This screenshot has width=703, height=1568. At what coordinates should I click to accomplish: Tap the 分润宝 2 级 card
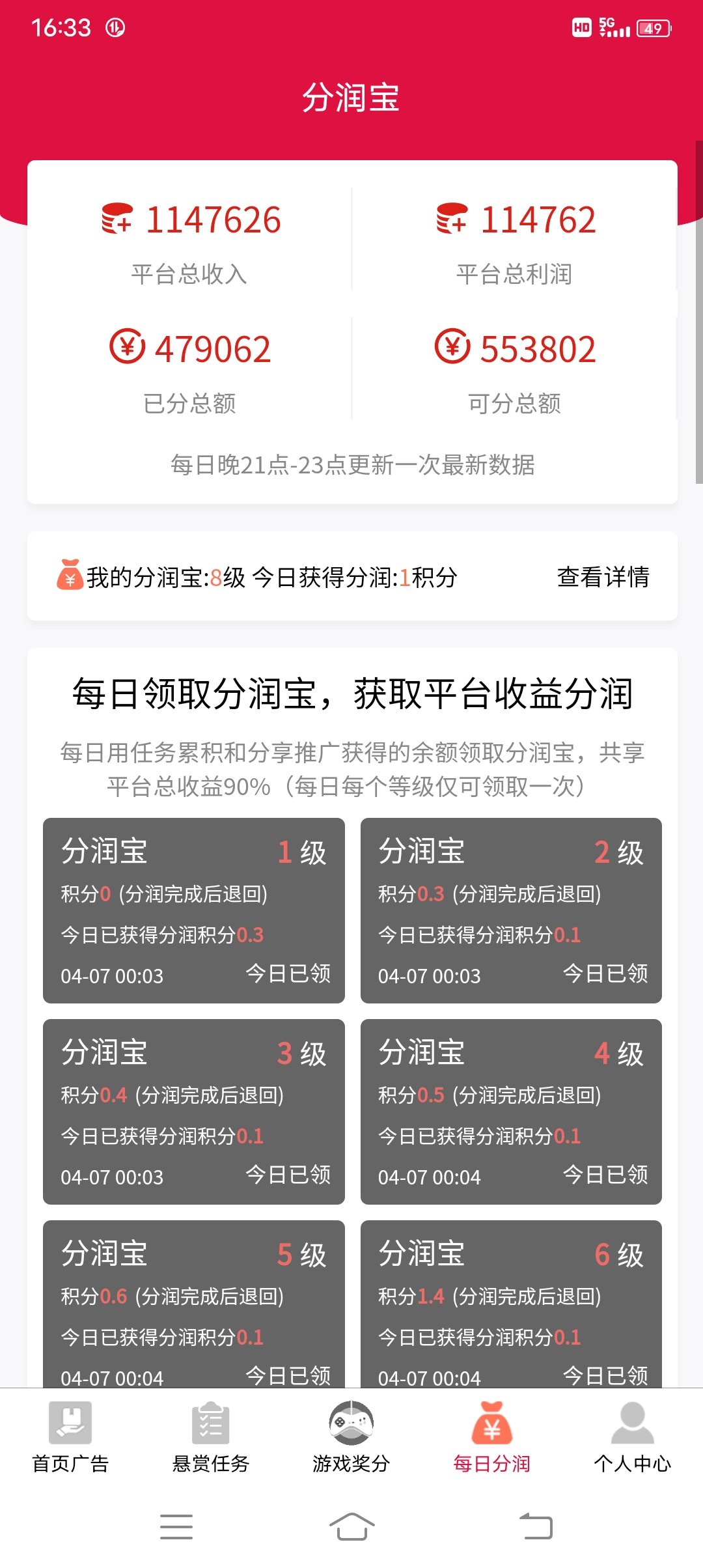click(511, 910)
